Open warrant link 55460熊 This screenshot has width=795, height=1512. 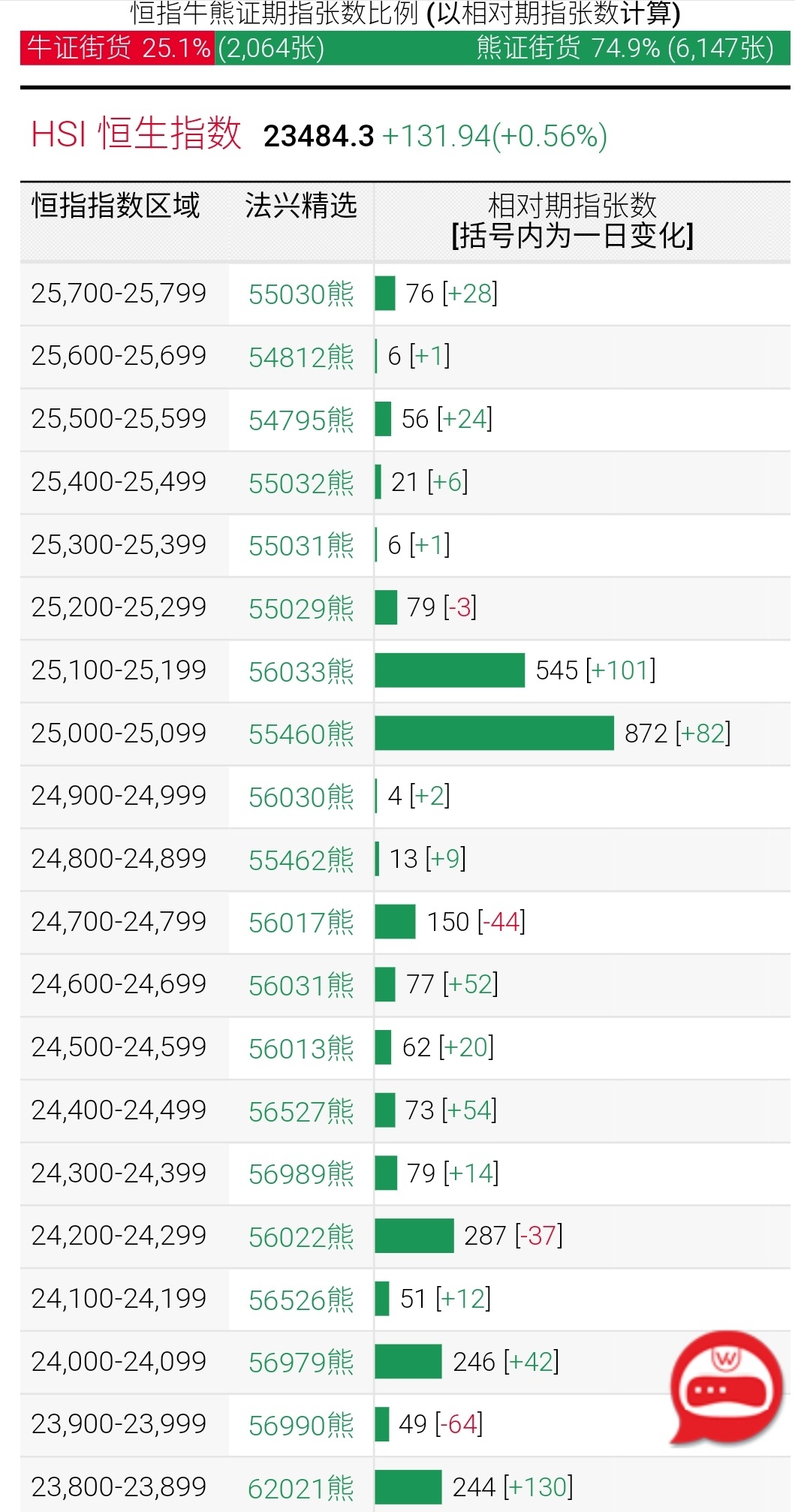pos(301,734)
